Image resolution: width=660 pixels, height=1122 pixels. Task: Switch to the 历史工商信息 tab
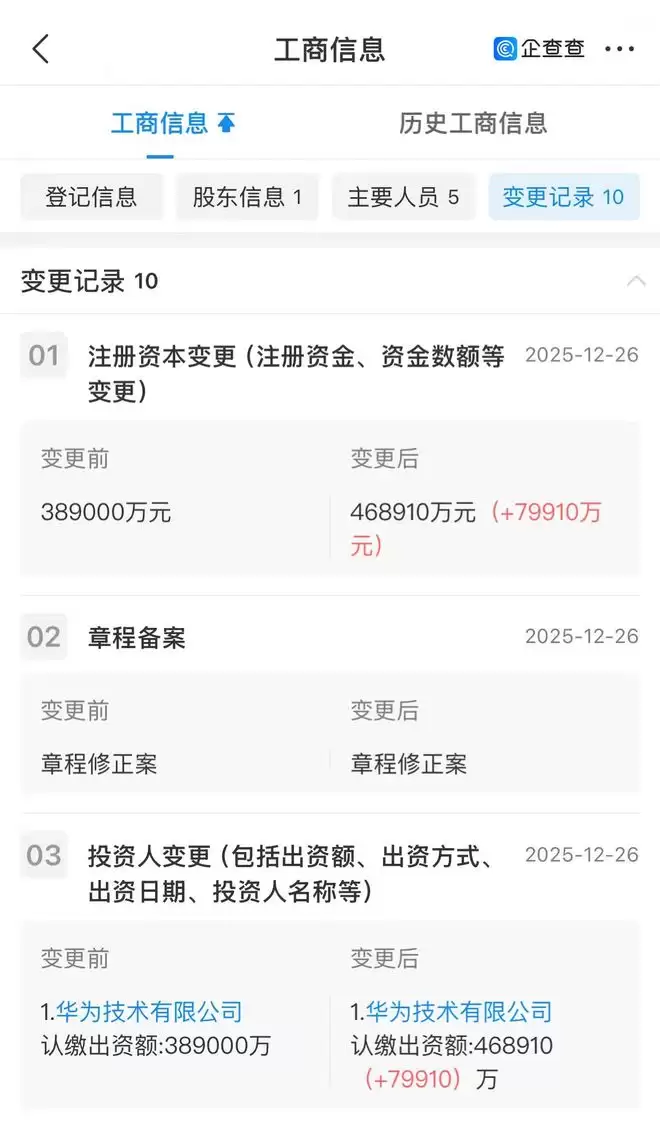(x=473, y=123)
